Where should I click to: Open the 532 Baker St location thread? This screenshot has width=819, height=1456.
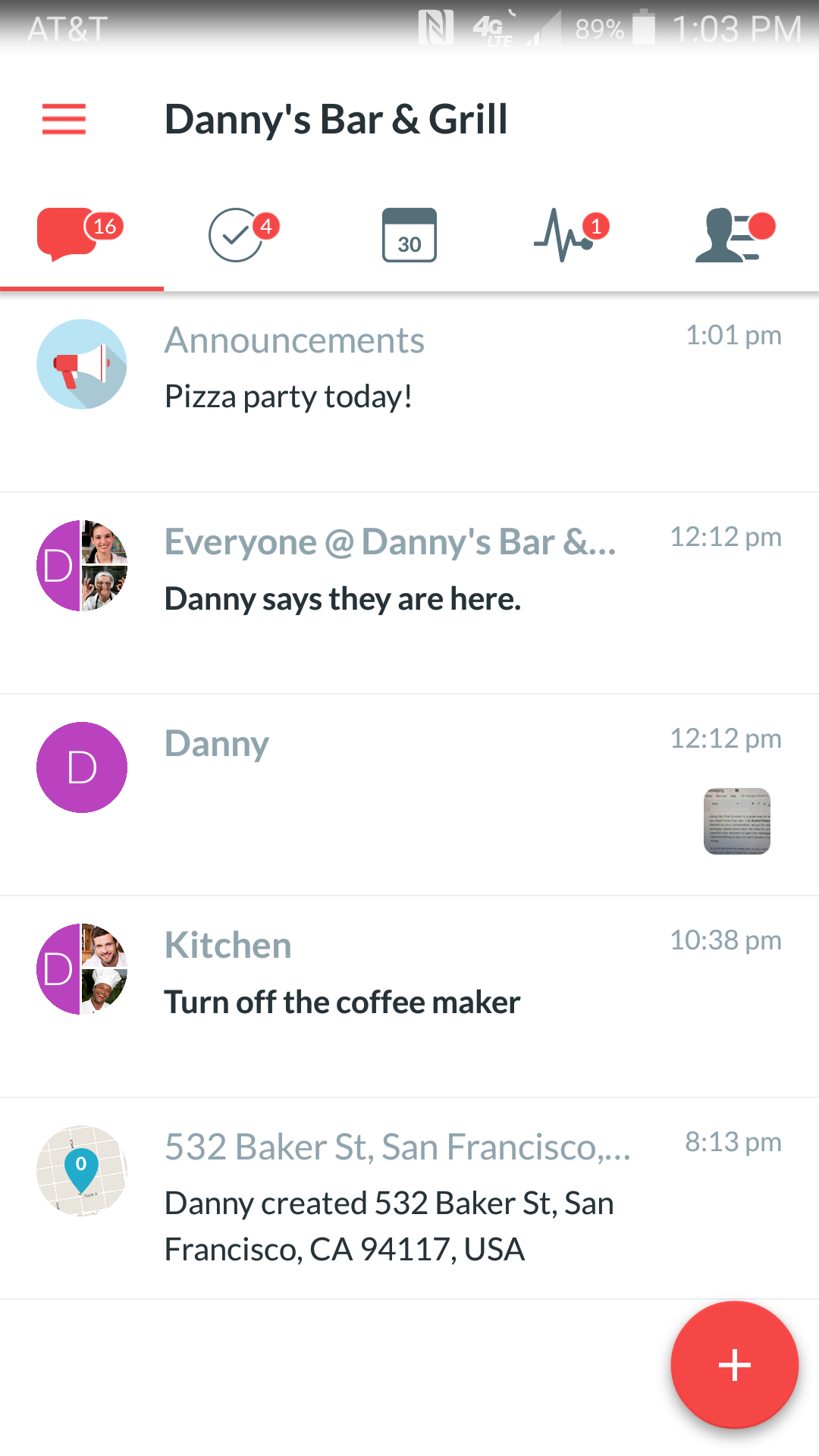point(409,1198)
